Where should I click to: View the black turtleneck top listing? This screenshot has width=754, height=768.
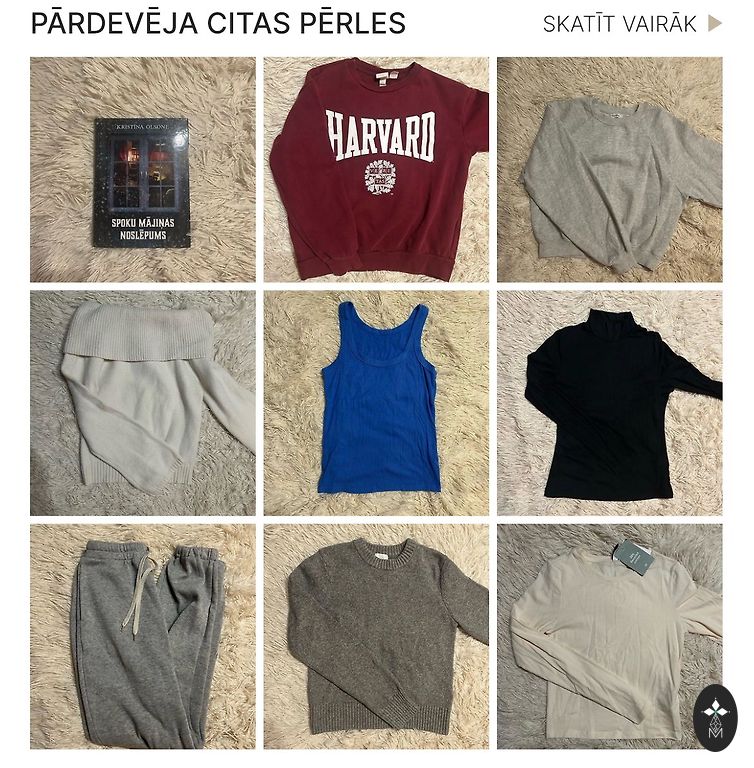[609, 403]
